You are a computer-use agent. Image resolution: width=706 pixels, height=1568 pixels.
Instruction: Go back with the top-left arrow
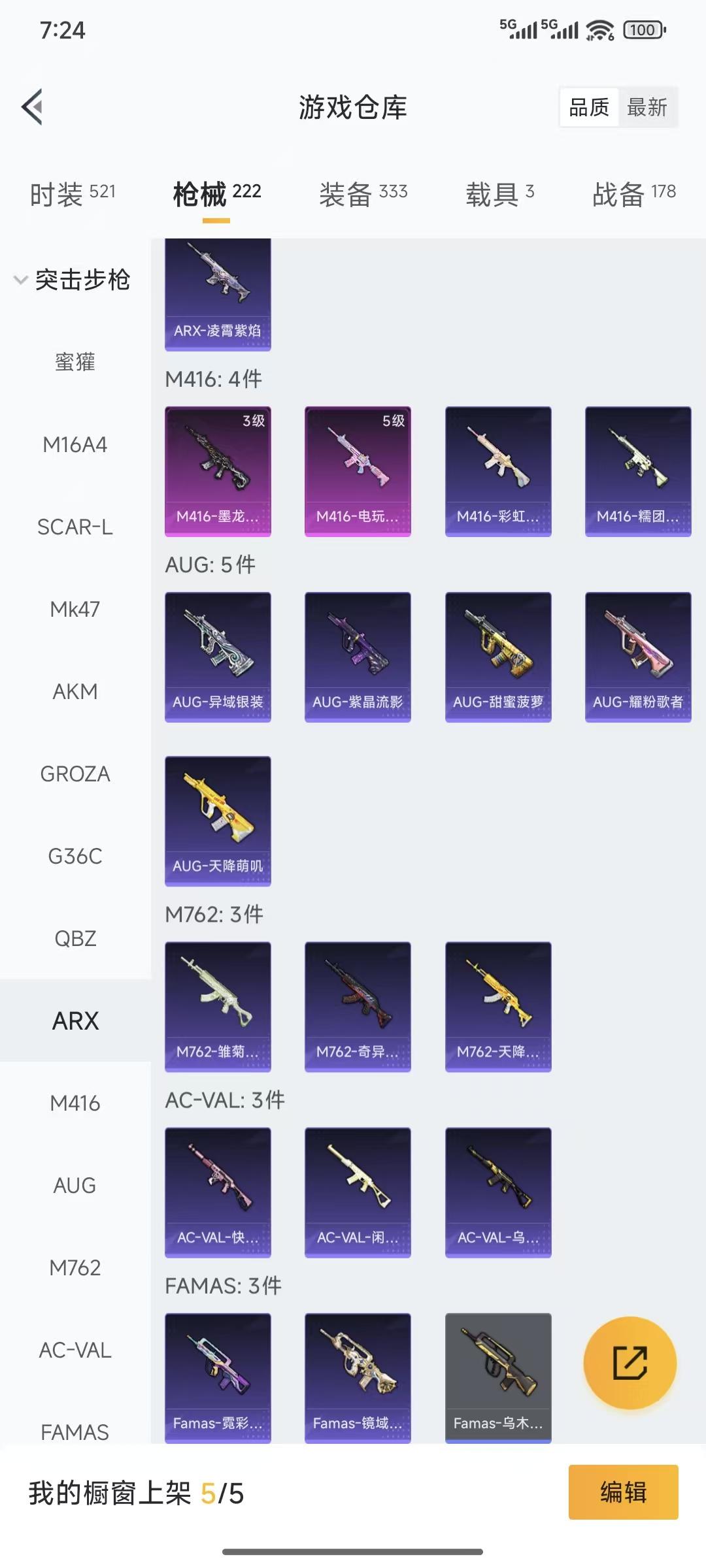(33, 106)
